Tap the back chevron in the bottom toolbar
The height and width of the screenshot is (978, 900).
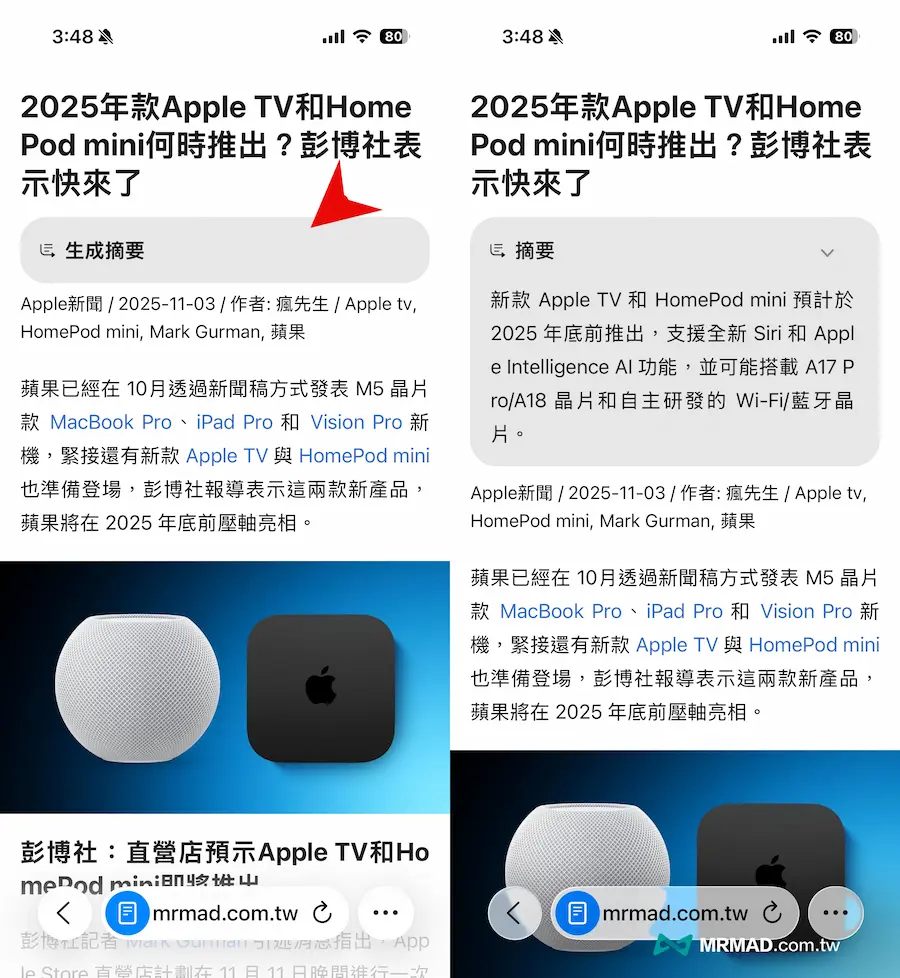coord(64,912)
